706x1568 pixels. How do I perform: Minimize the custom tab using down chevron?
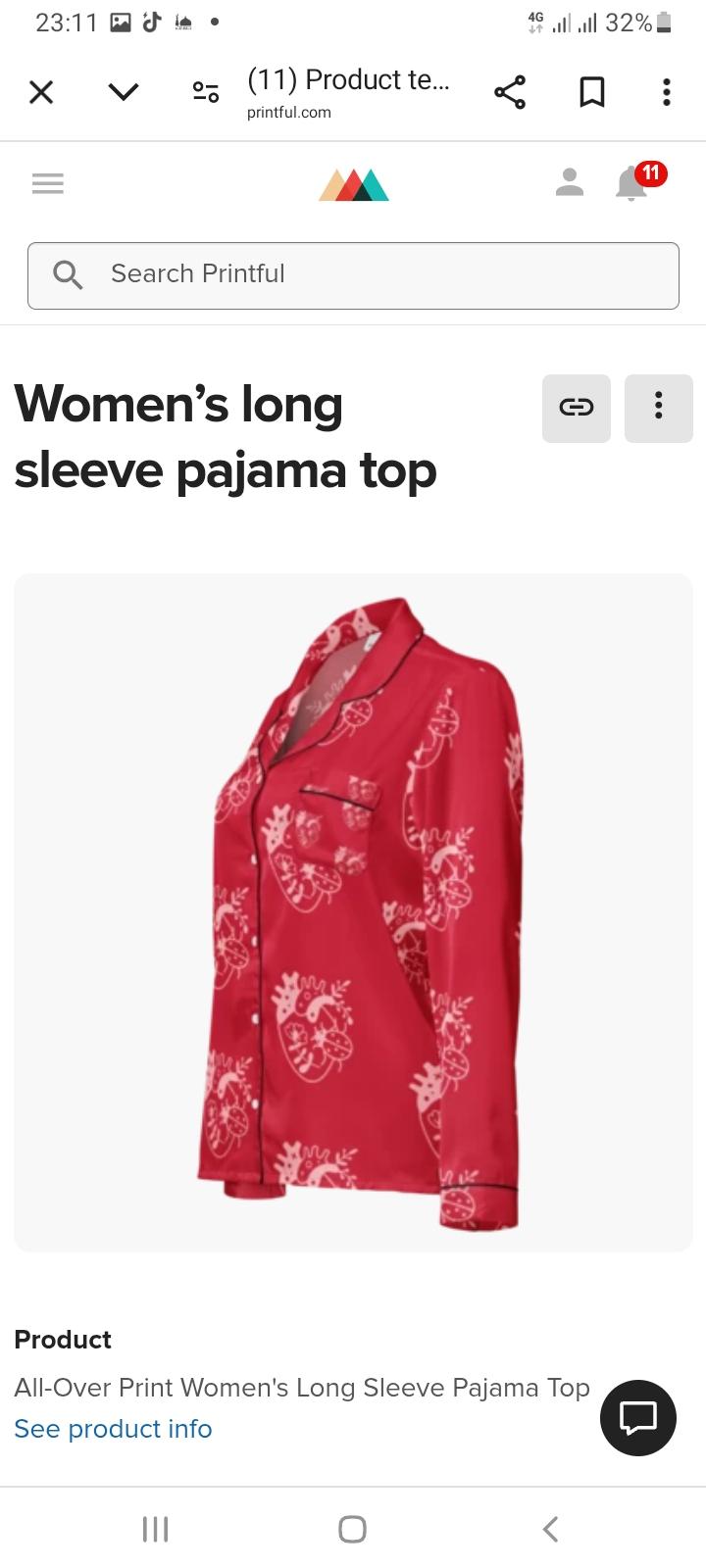124,92
